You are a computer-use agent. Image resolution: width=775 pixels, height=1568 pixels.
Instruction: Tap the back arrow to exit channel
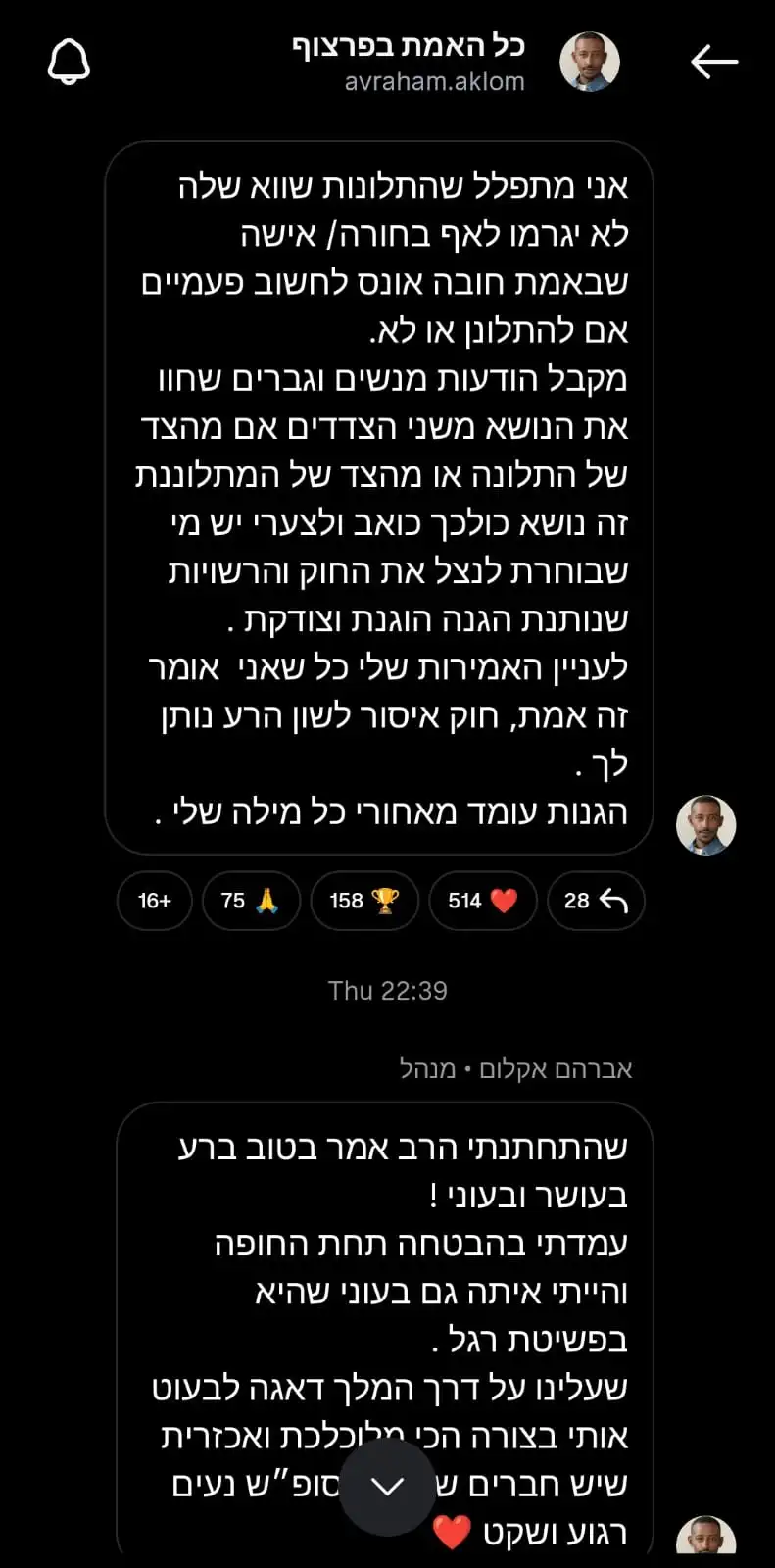click(715, 61)
